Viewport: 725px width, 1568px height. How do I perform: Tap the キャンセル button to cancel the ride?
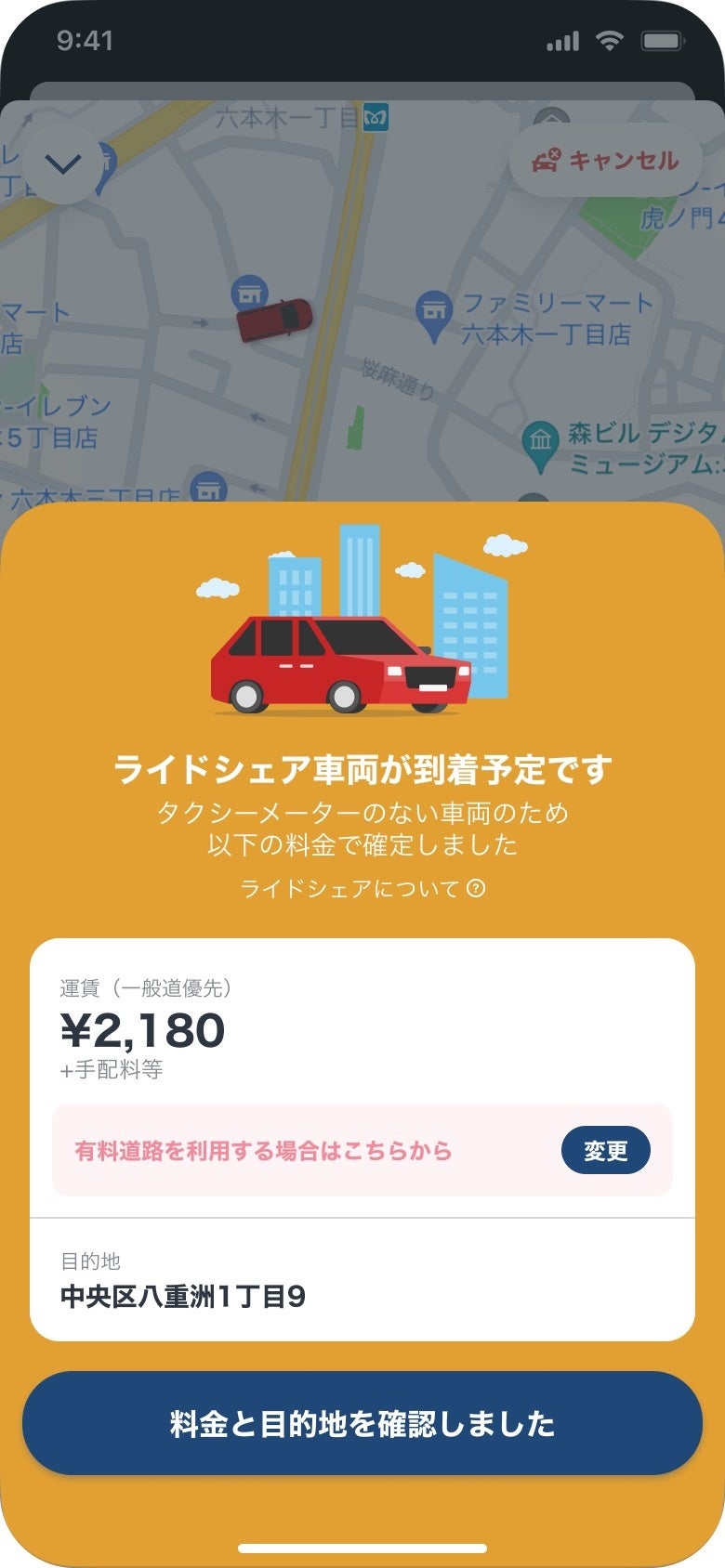pos(605,161)
